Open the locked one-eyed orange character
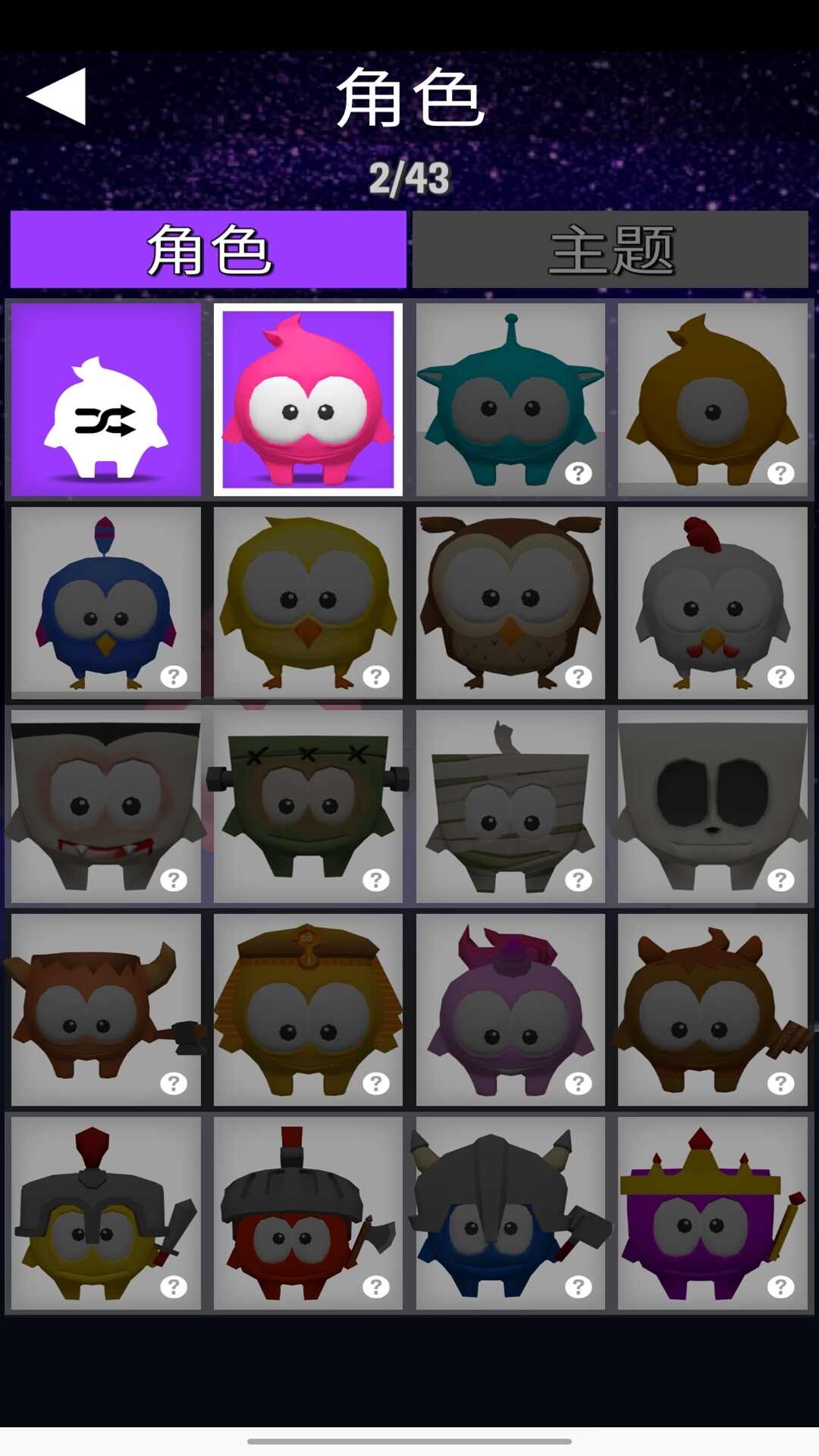This screenshot has height=1456, width=819. 712,400
